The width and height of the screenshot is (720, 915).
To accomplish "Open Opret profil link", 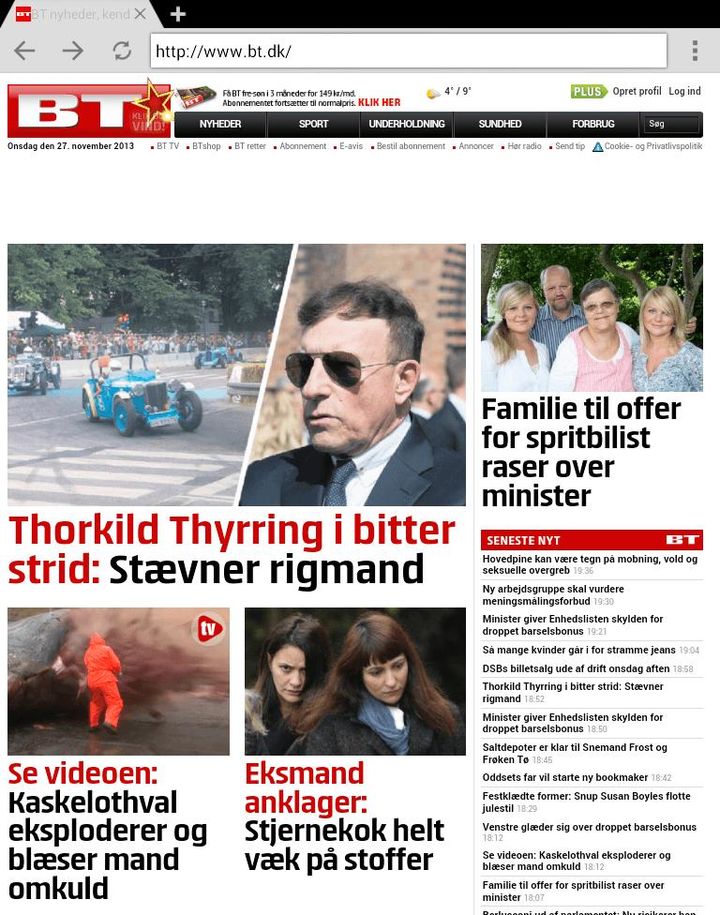I will 637,91.
